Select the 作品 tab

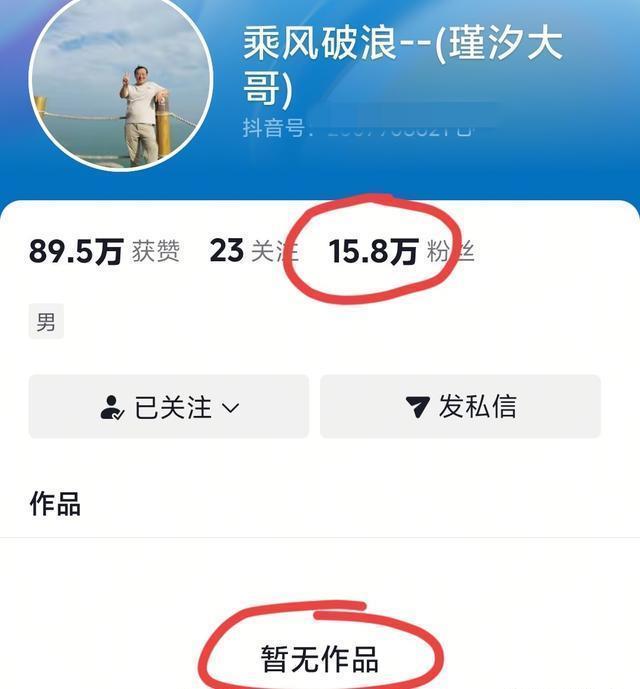(x=55, y=504)
